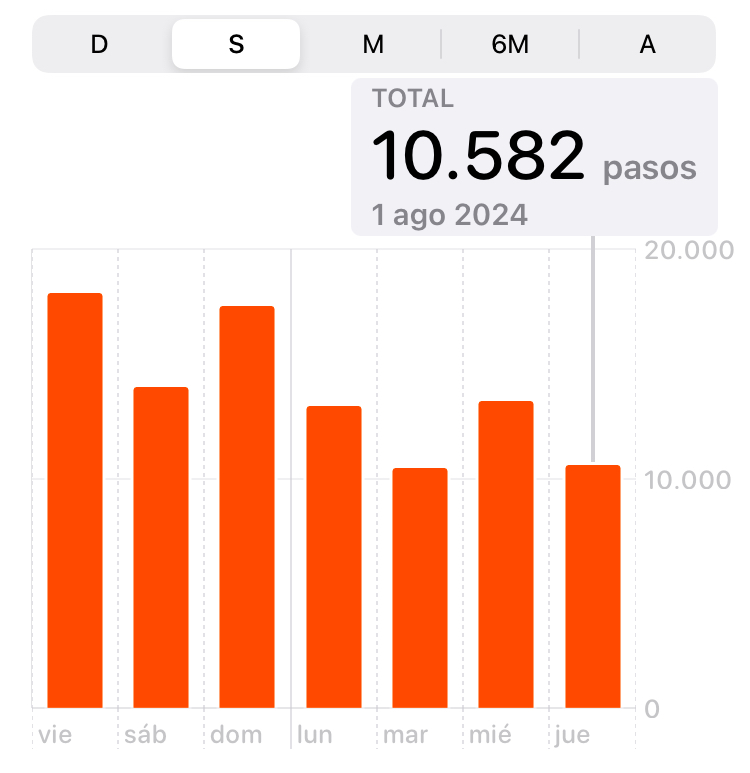Show steps for the mar bar

point(419,588)
